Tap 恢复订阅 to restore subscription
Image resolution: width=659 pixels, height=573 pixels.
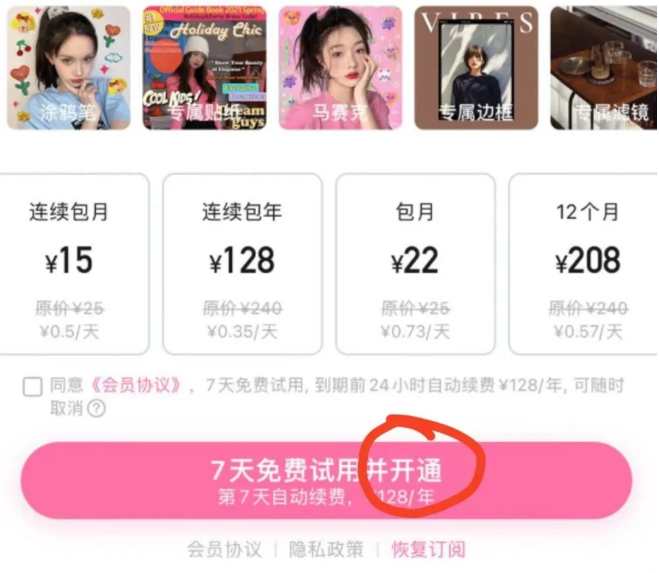428,549
